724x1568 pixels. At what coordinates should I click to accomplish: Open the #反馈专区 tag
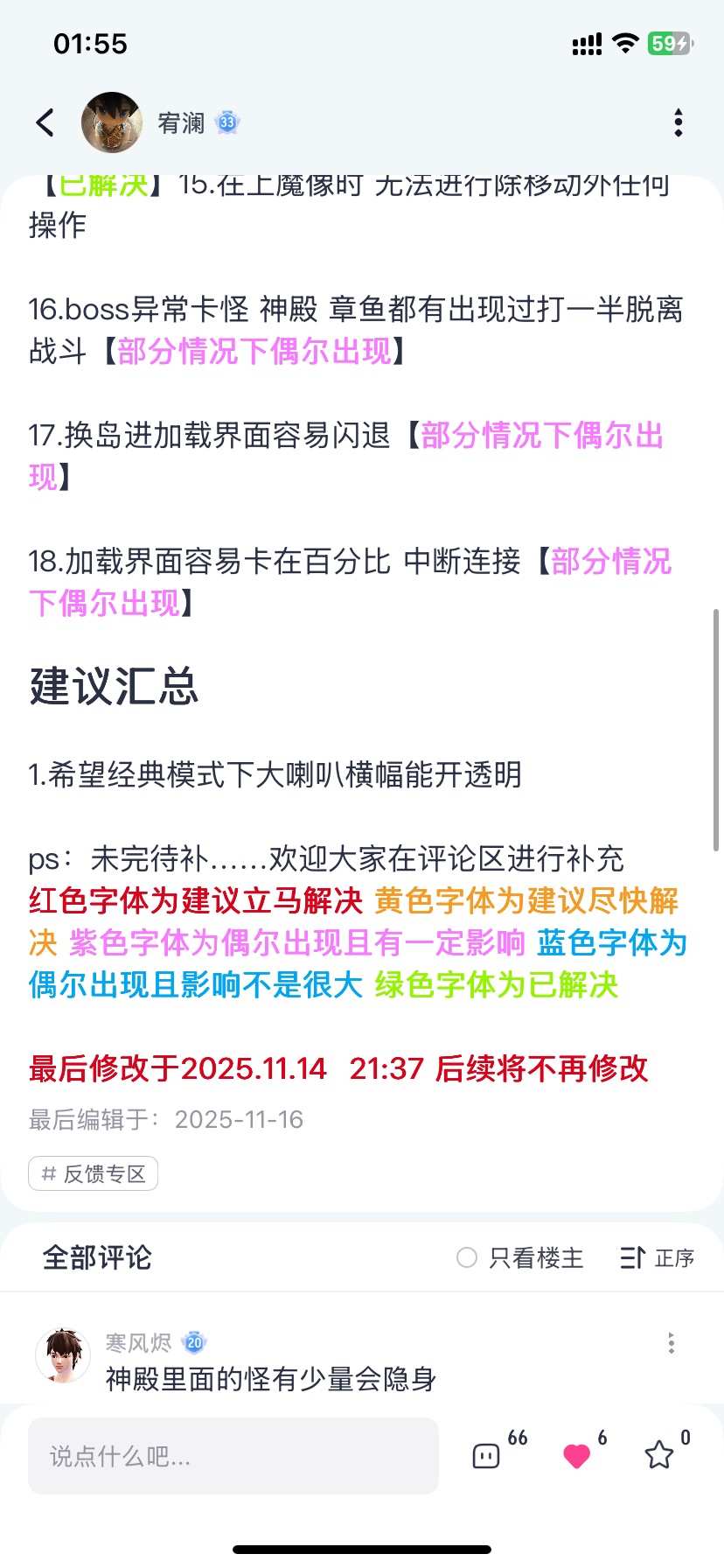click(x=94, y=1173)
